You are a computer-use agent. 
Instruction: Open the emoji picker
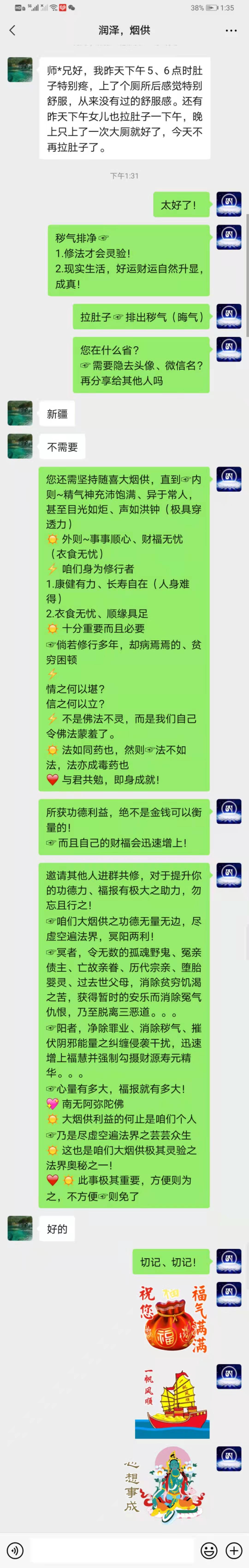click(x=209, y=1550)
